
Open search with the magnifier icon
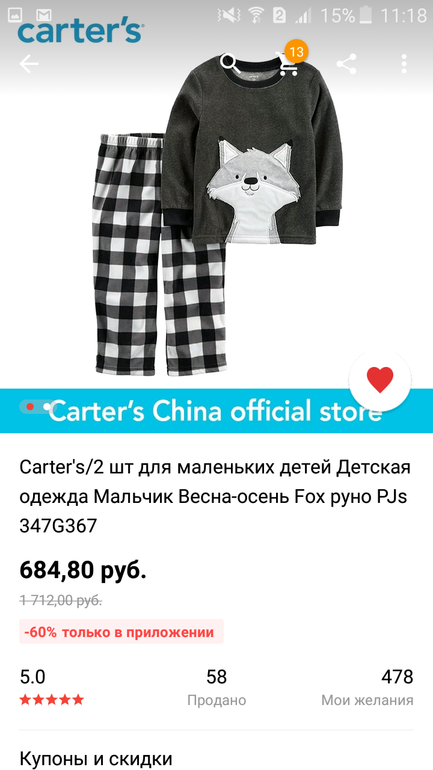[x=229, y=63]
